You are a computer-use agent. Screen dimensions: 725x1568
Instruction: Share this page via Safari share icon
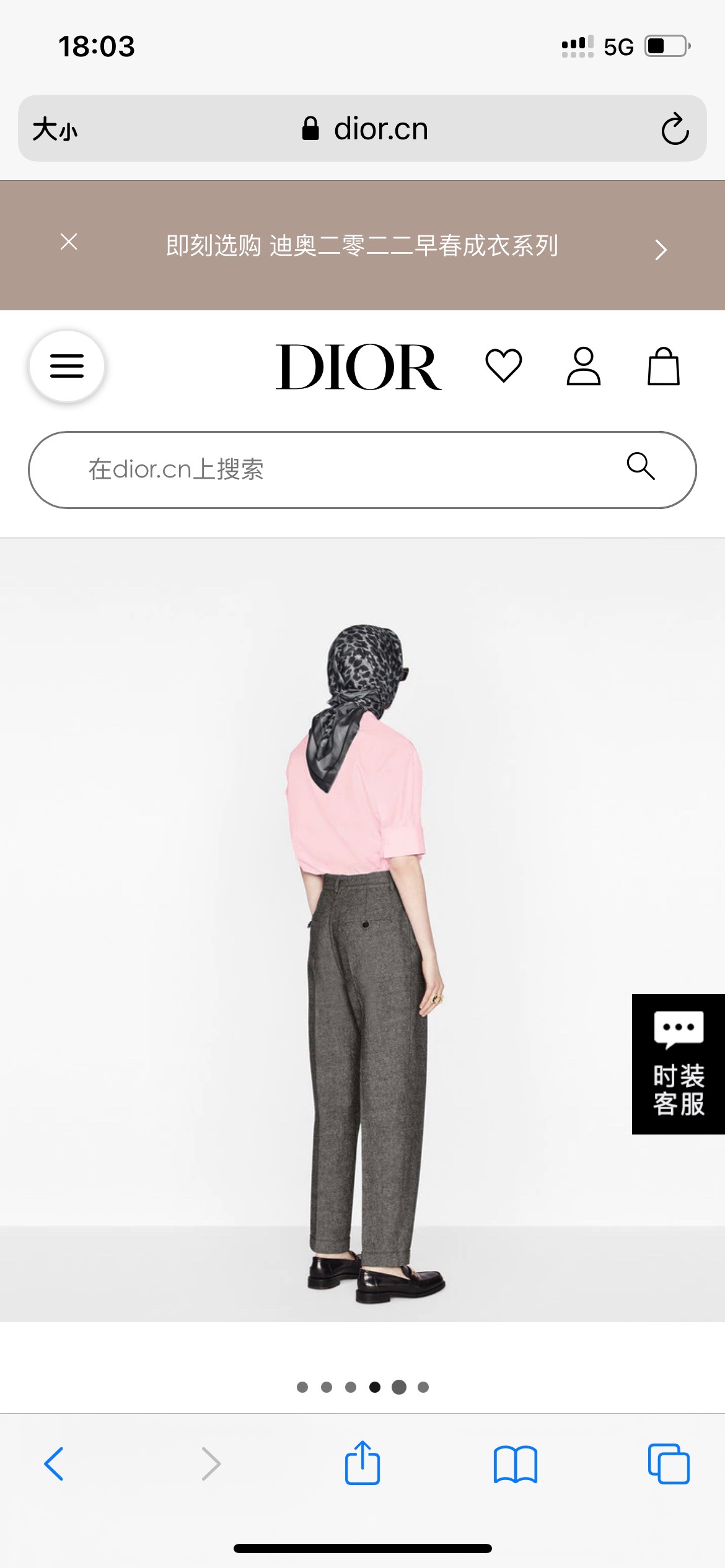[x=362, y=1464]
